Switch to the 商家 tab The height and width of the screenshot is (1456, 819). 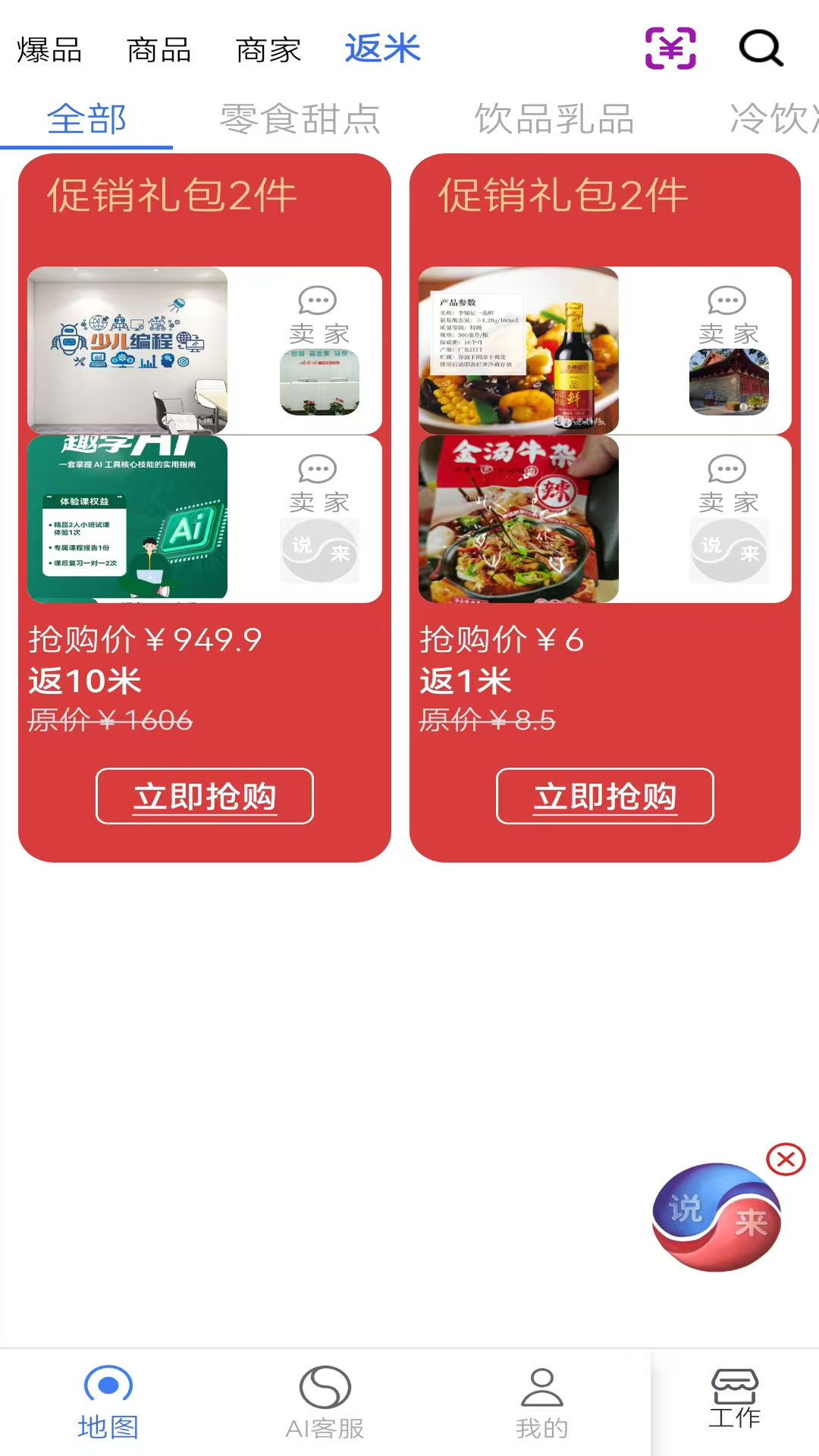(268, 50)
